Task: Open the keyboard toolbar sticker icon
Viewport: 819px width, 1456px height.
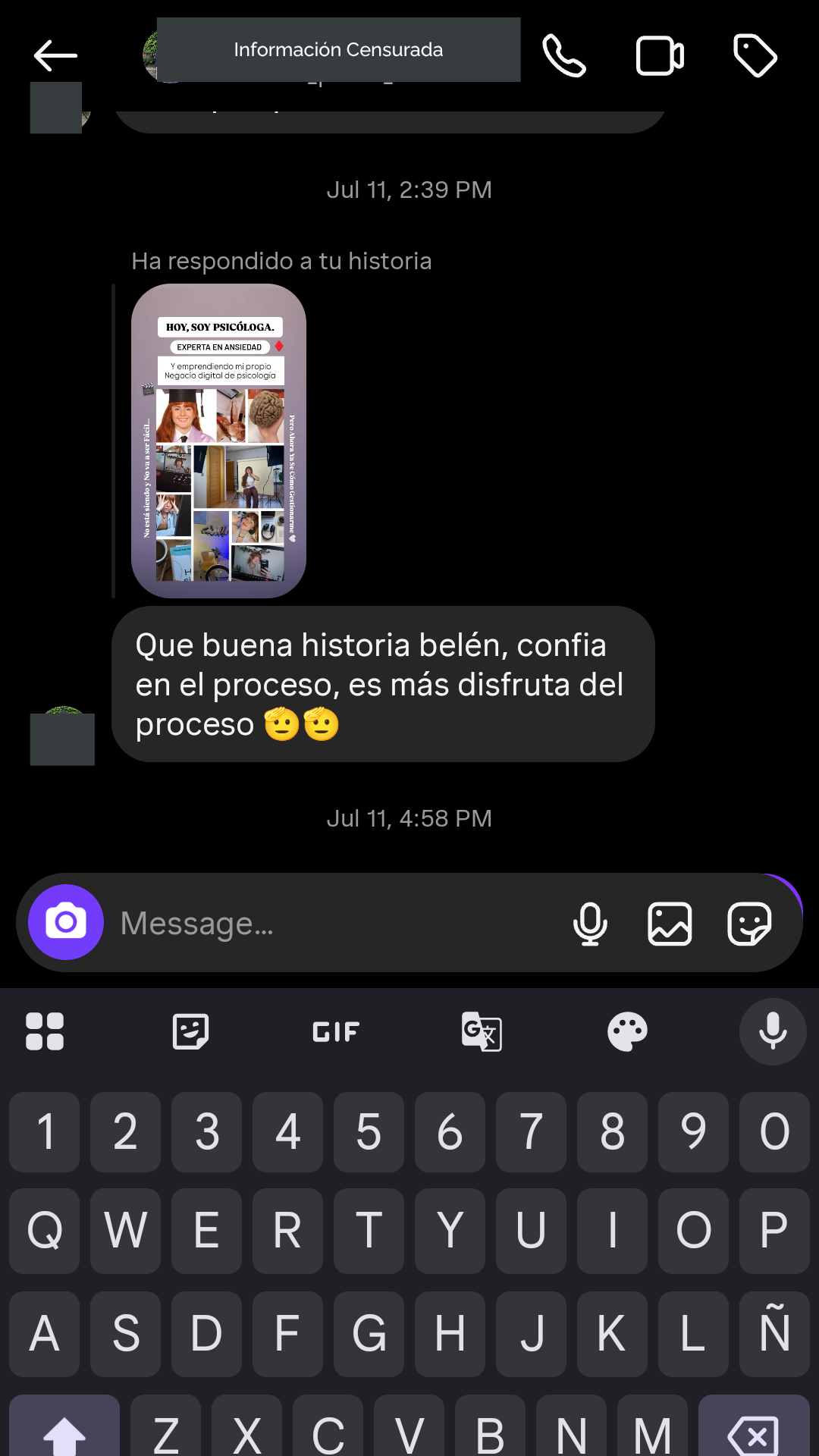Action: pos(190,1032)
